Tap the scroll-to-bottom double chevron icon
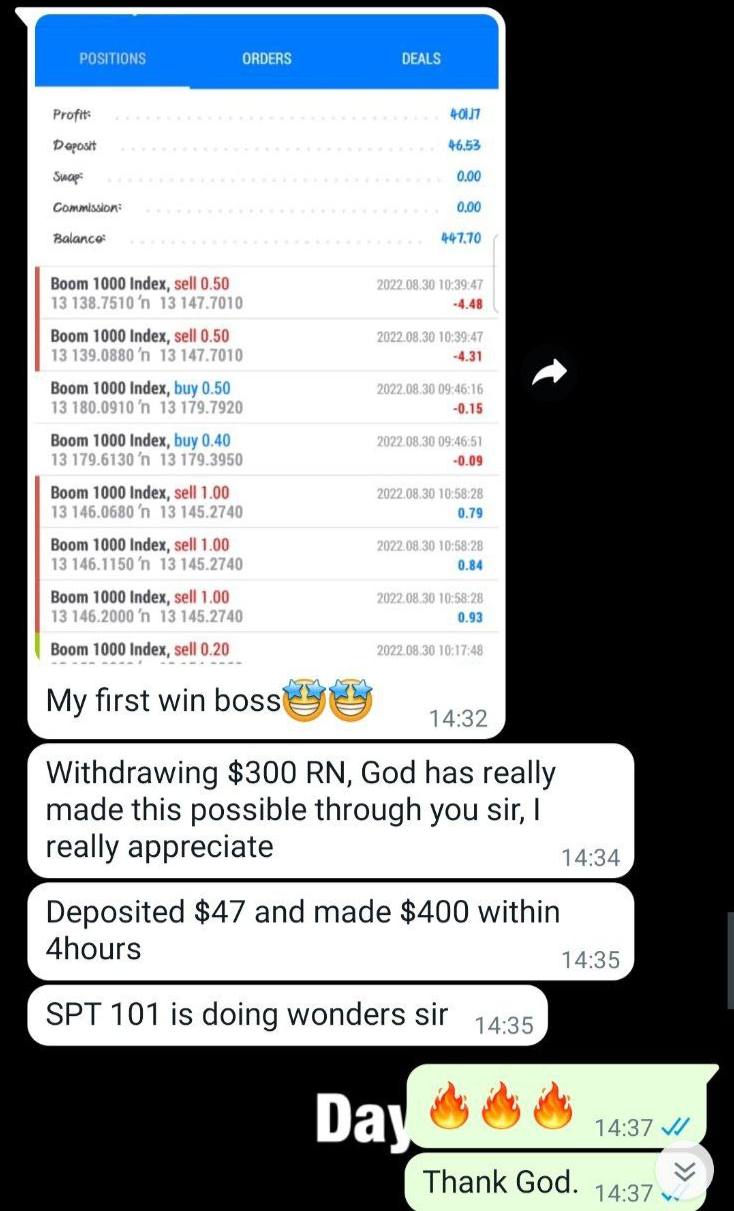This screenshot has height=1211, width=734. click(683, 1171)
